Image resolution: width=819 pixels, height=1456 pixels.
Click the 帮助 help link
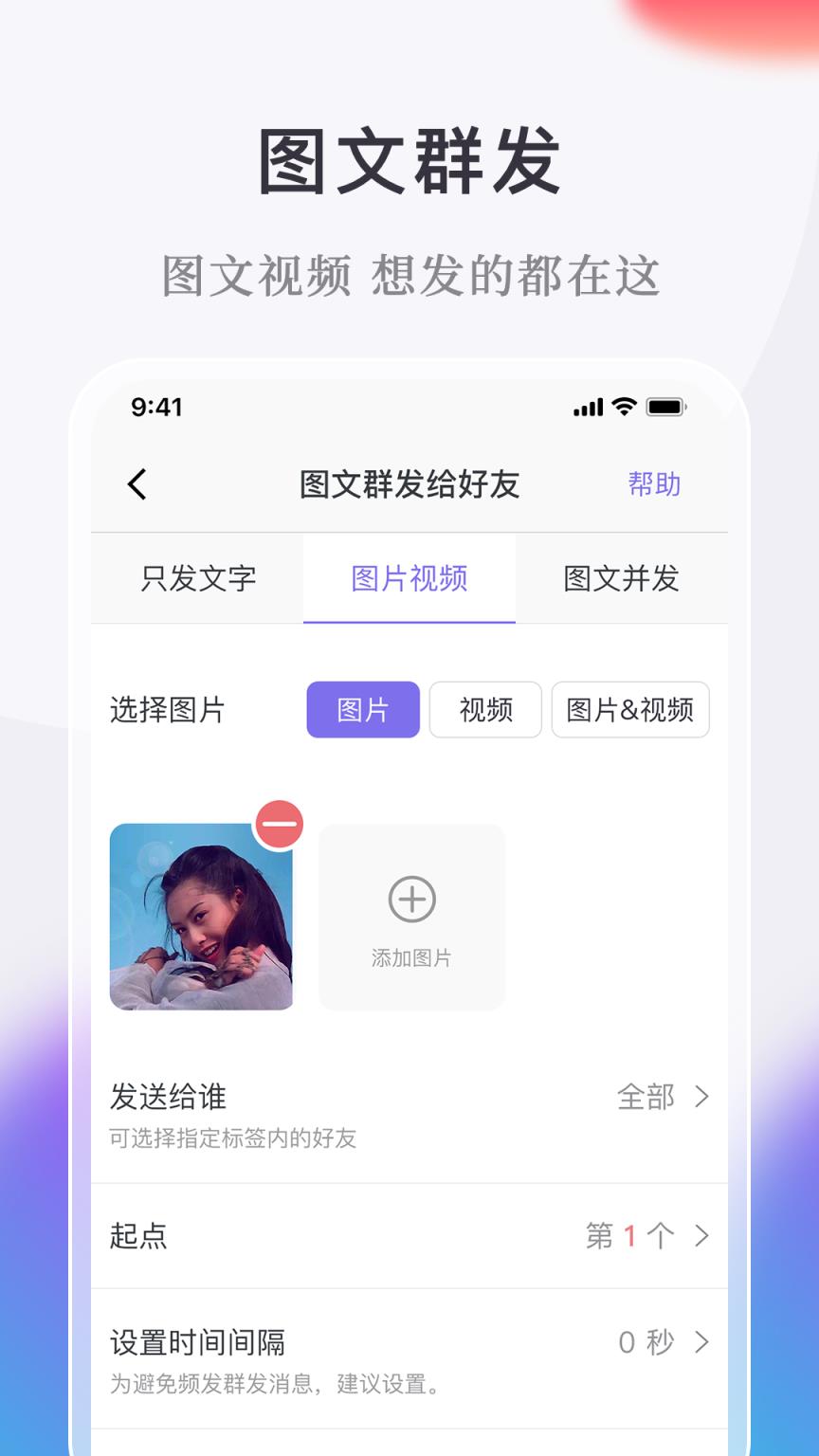pos(654,483)
